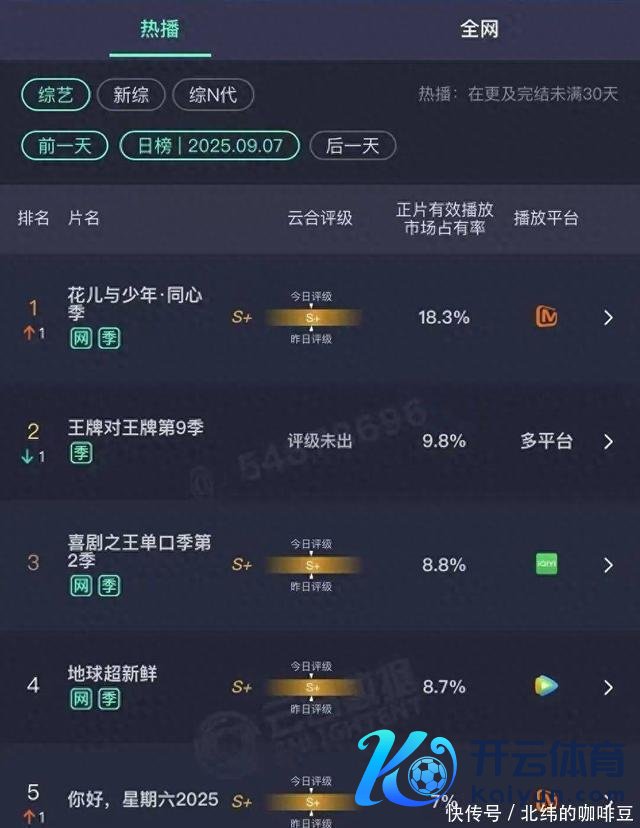This screenshot has width=640, height=828.
Task: Open the 日榜 2025.09.07 date picker
Action: [208, 146]
